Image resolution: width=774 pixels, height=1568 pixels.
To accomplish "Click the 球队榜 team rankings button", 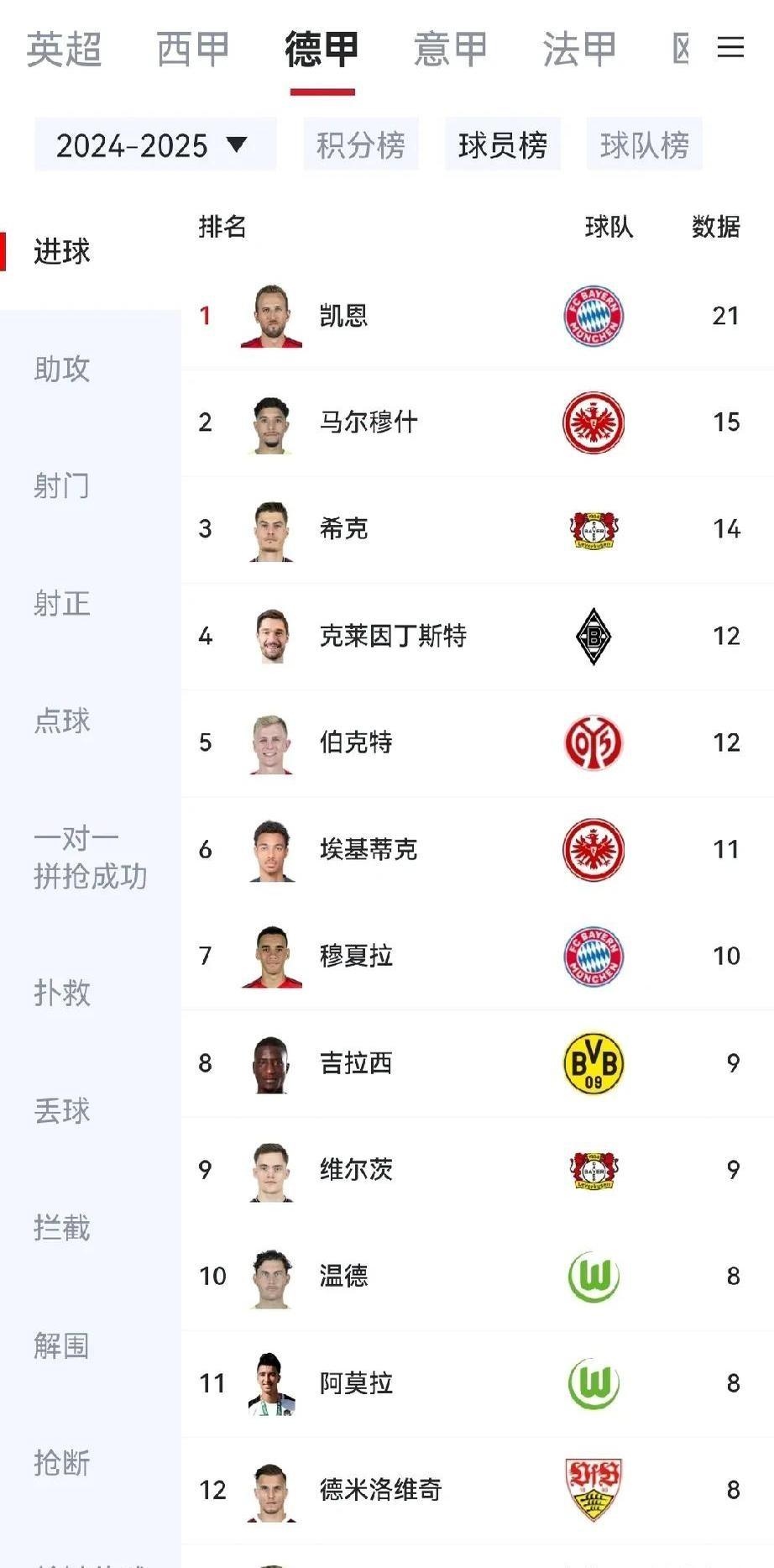I will [x=644, y=144].
